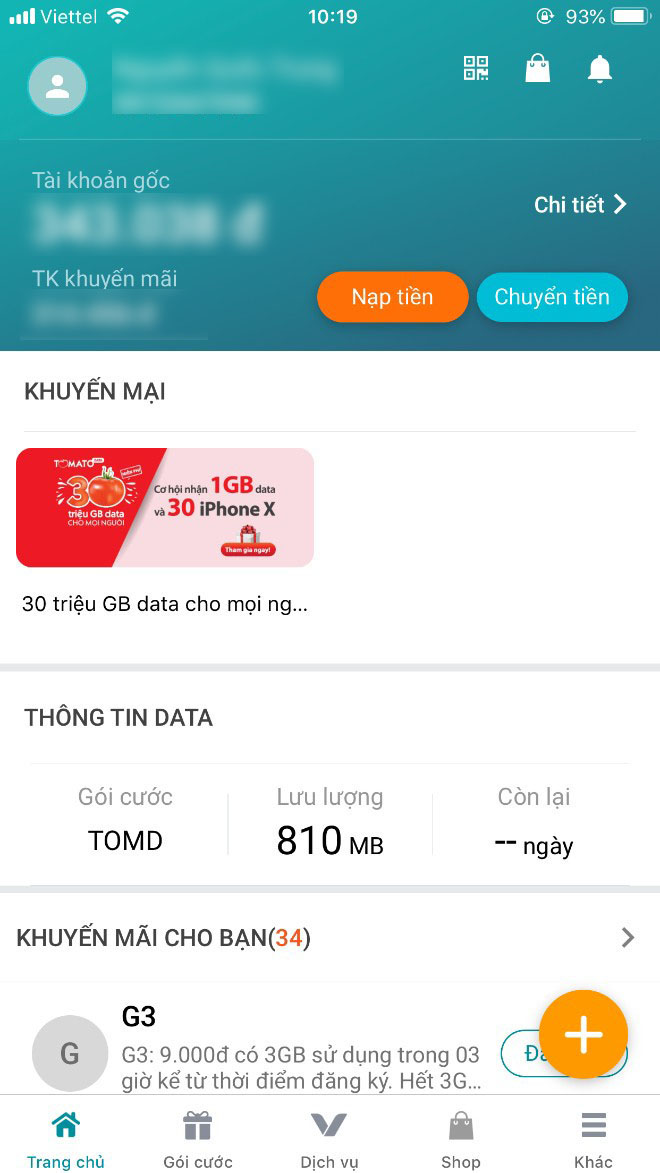The width and height of the screenshot is (660, 1173).
Task: Tap the orange plus floating button
Action: point(583,1035)
